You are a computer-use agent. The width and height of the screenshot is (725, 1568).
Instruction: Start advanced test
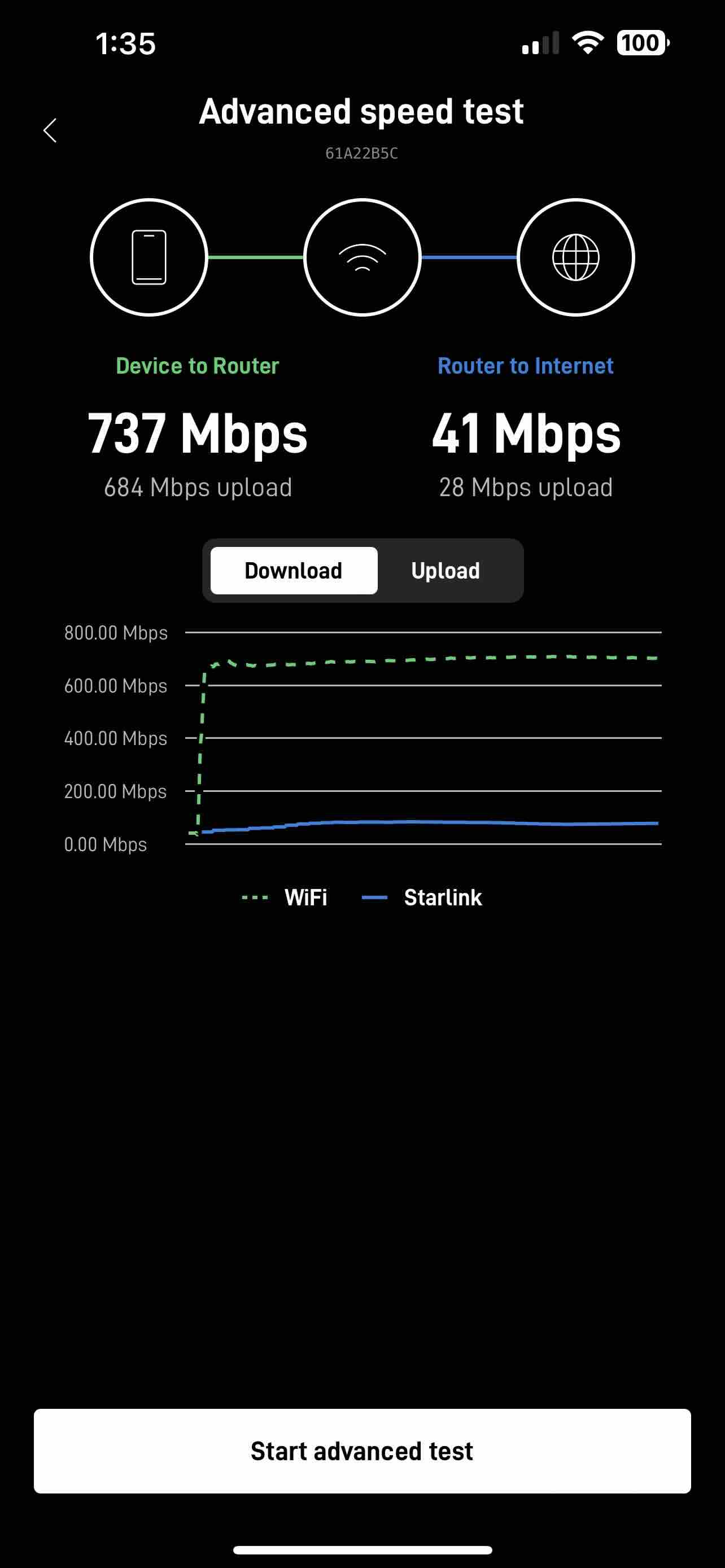[x=362, y=1451]
